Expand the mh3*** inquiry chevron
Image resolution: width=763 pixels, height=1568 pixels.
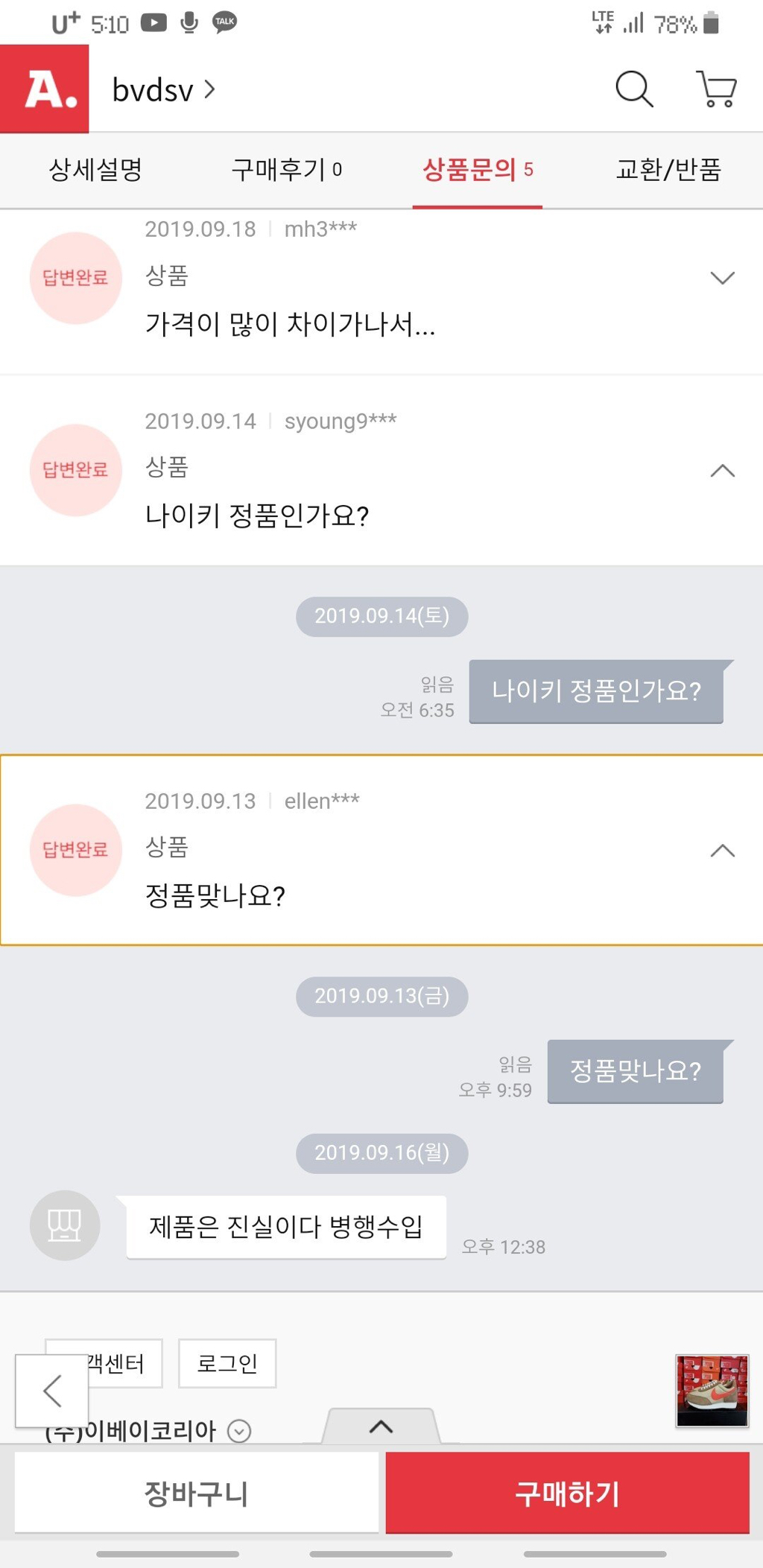[x=721, y=278]
